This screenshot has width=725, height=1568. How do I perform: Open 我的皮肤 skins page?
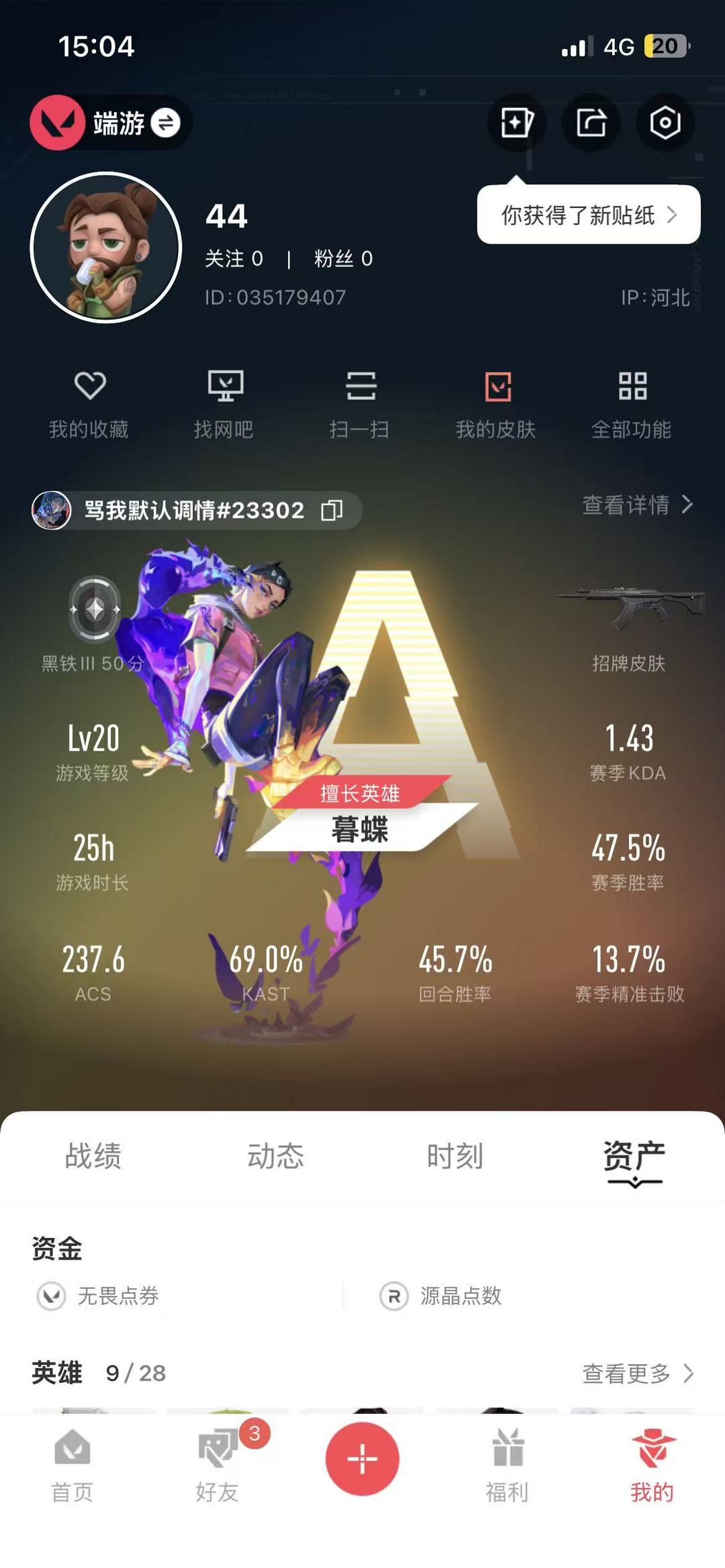click(x=497, y=403)
